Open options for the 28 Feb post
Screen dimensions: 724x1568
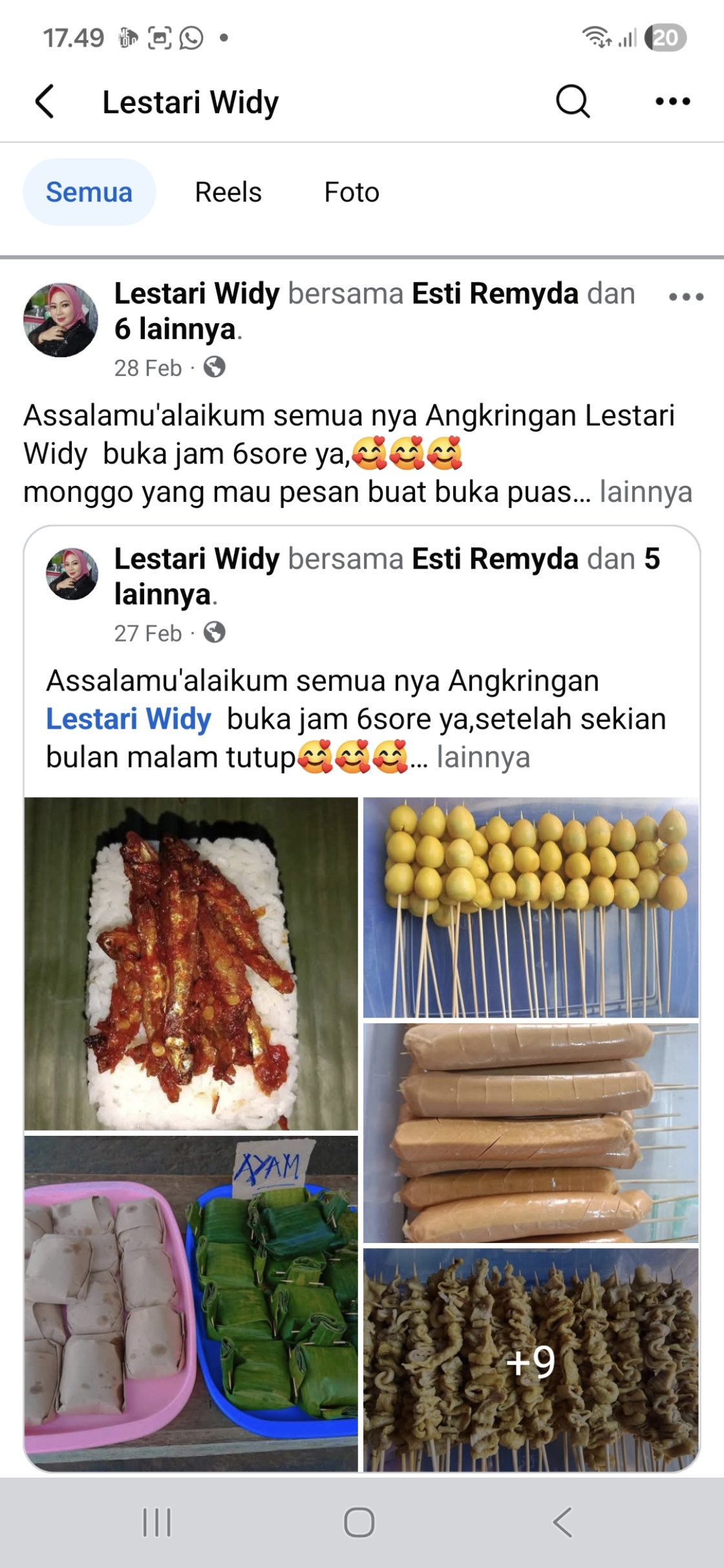pos(686,297)
